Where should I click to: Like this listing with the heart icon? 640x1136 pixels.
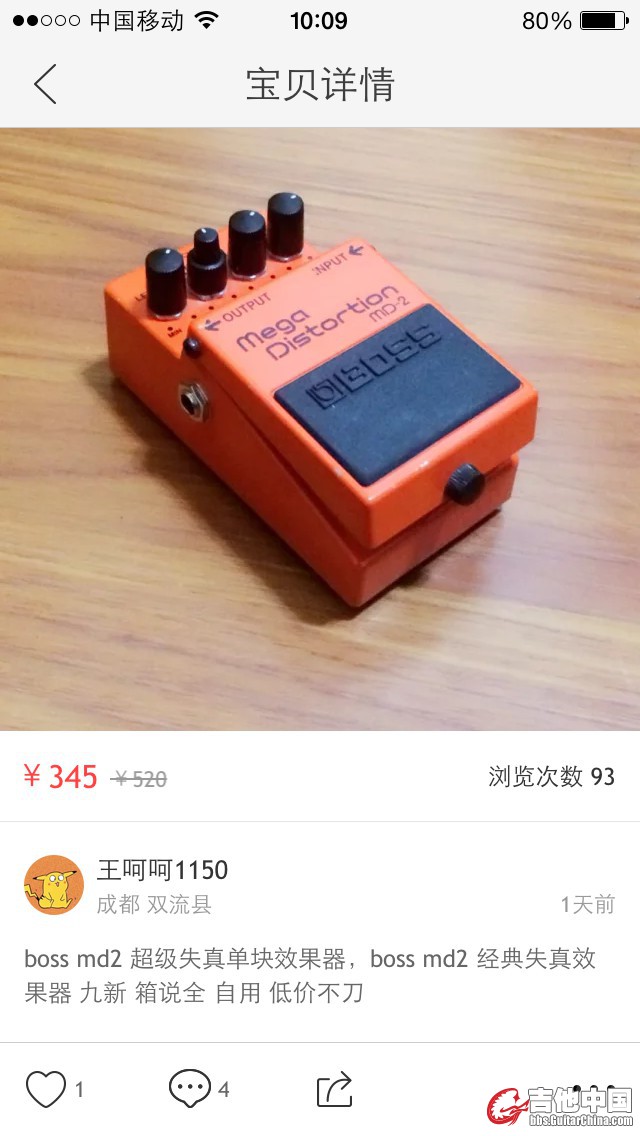pyautogui.click(x=46, y=1089)
